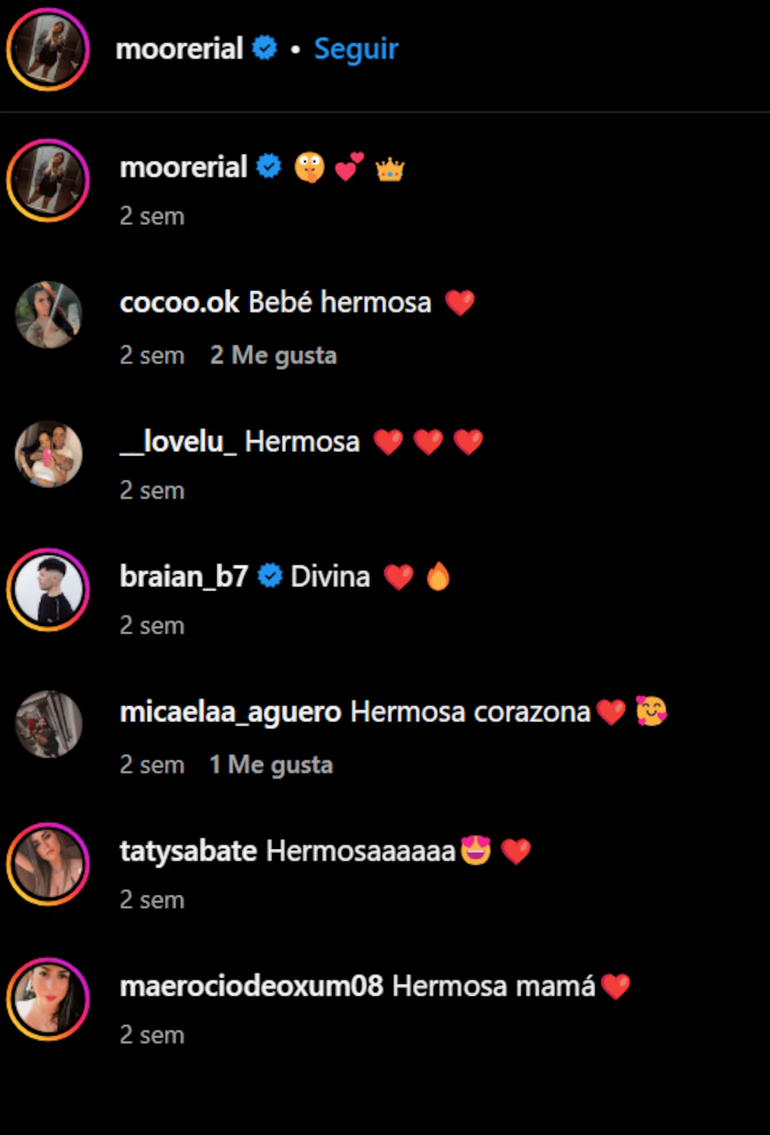Follow moorerial with the Seguir button
The height and width of the screenshot is (1135, 770).
356,49
